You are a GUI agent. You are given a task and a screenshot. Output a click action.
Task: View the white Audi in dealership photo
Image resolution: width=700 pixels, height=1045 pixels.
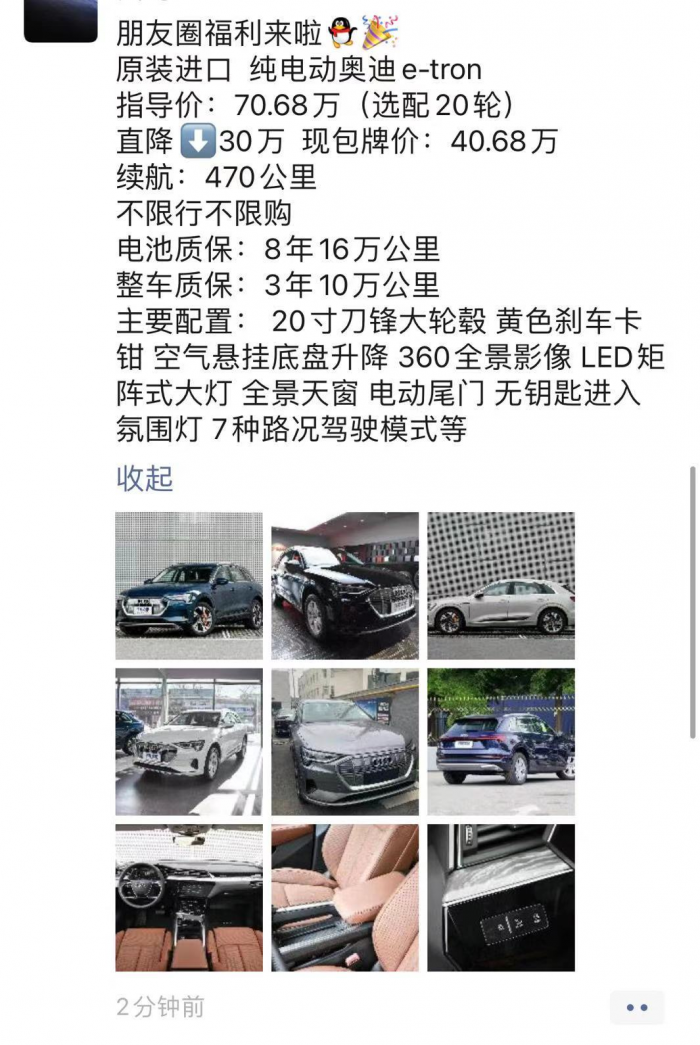[x=189, y=742]
